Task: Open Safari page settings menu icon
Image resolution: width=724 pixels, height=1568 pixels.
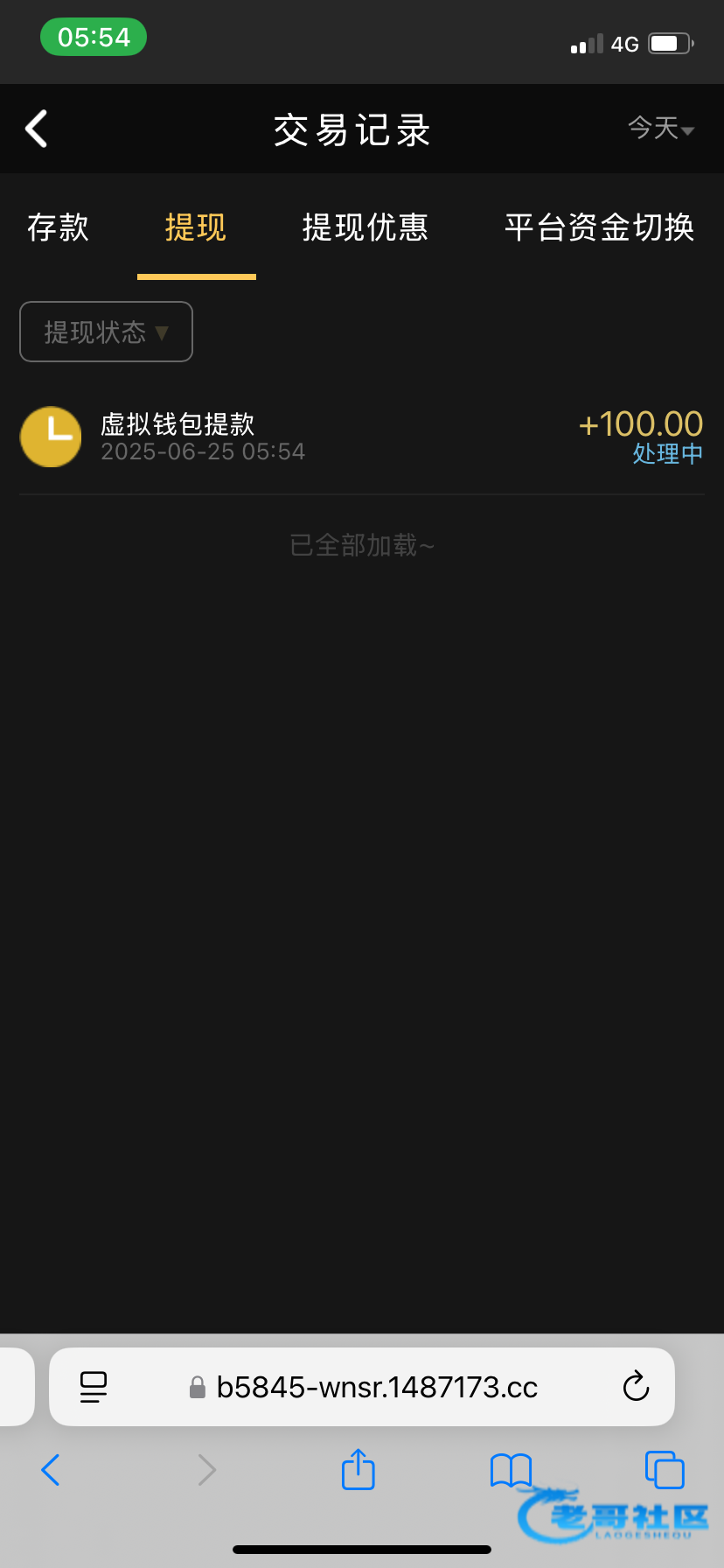Action: [93, 1387]
